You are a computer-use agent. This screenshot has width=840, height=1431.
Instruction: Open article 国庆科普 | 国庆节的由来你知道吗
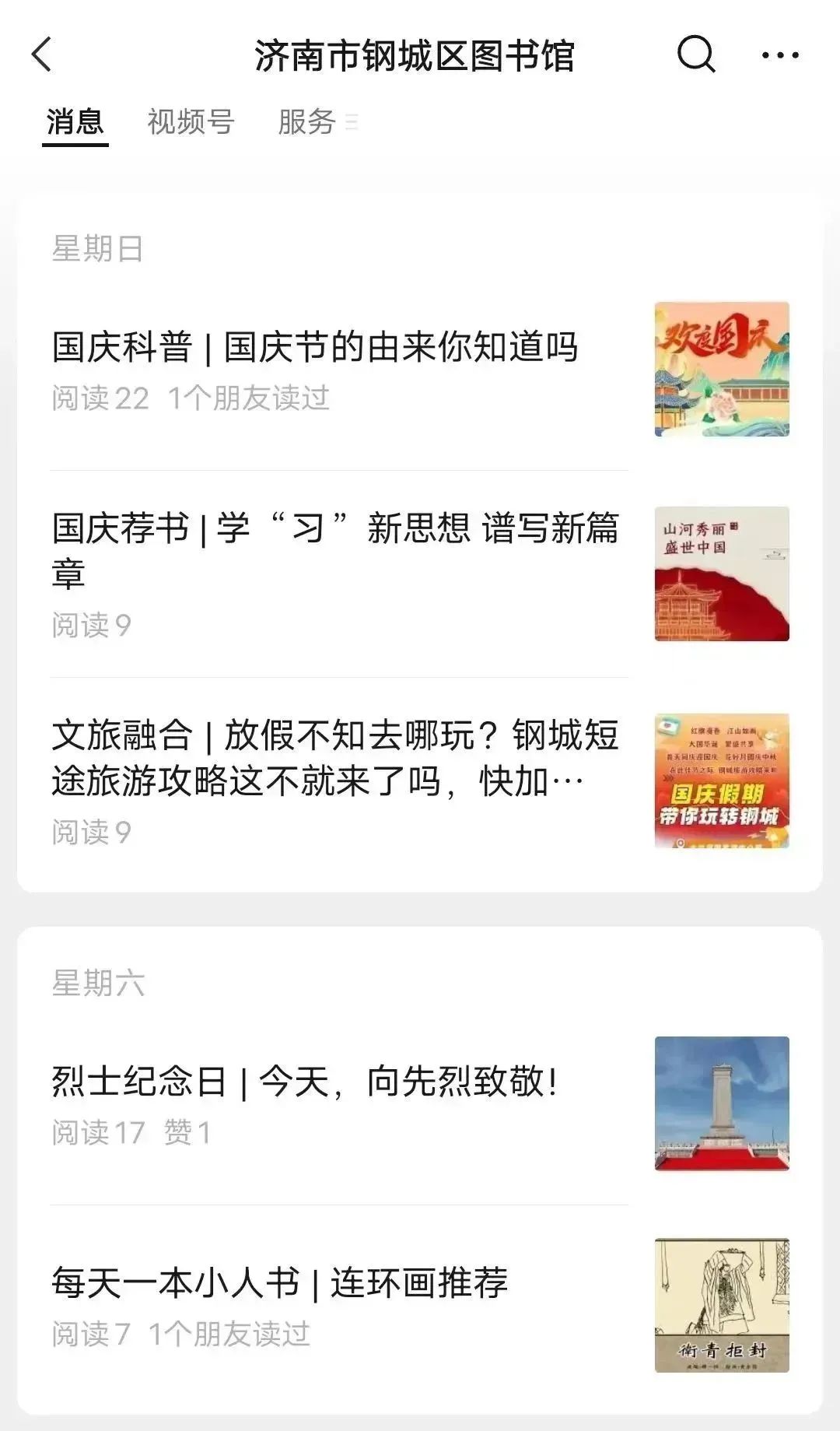click(x=315, y=347)
